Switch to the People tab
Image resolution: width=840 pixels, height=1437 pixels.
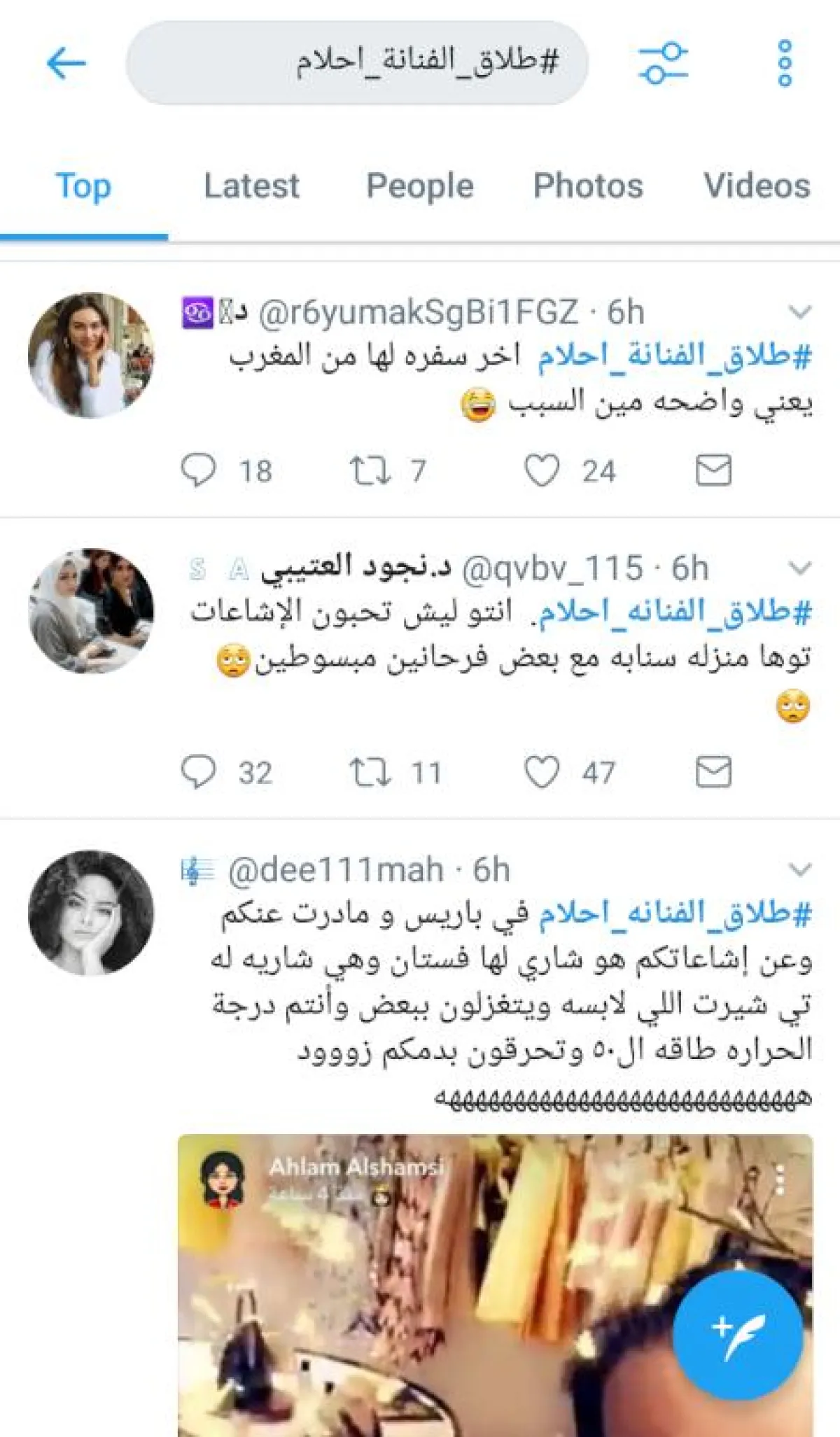[x=420, y=186]
